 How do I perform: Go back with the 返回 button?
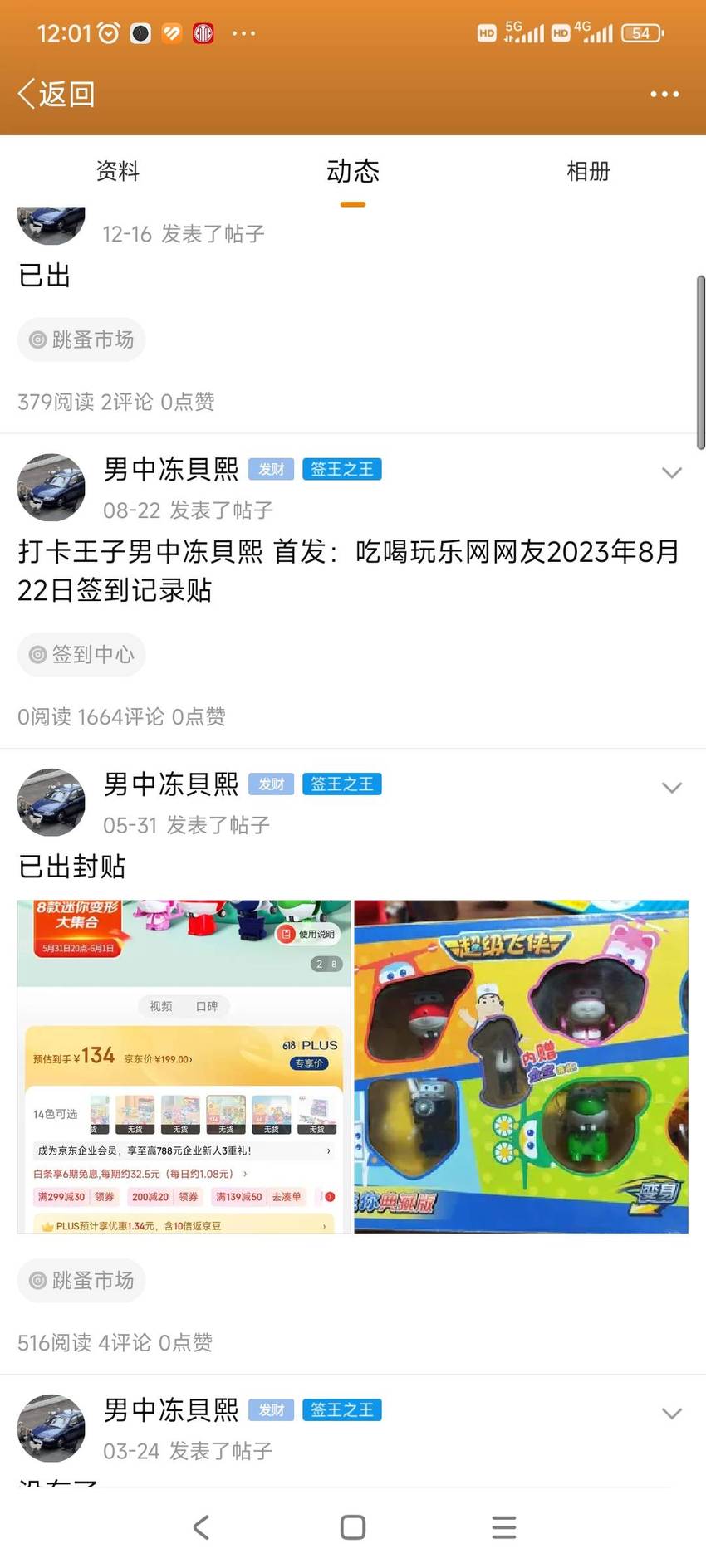56,94
